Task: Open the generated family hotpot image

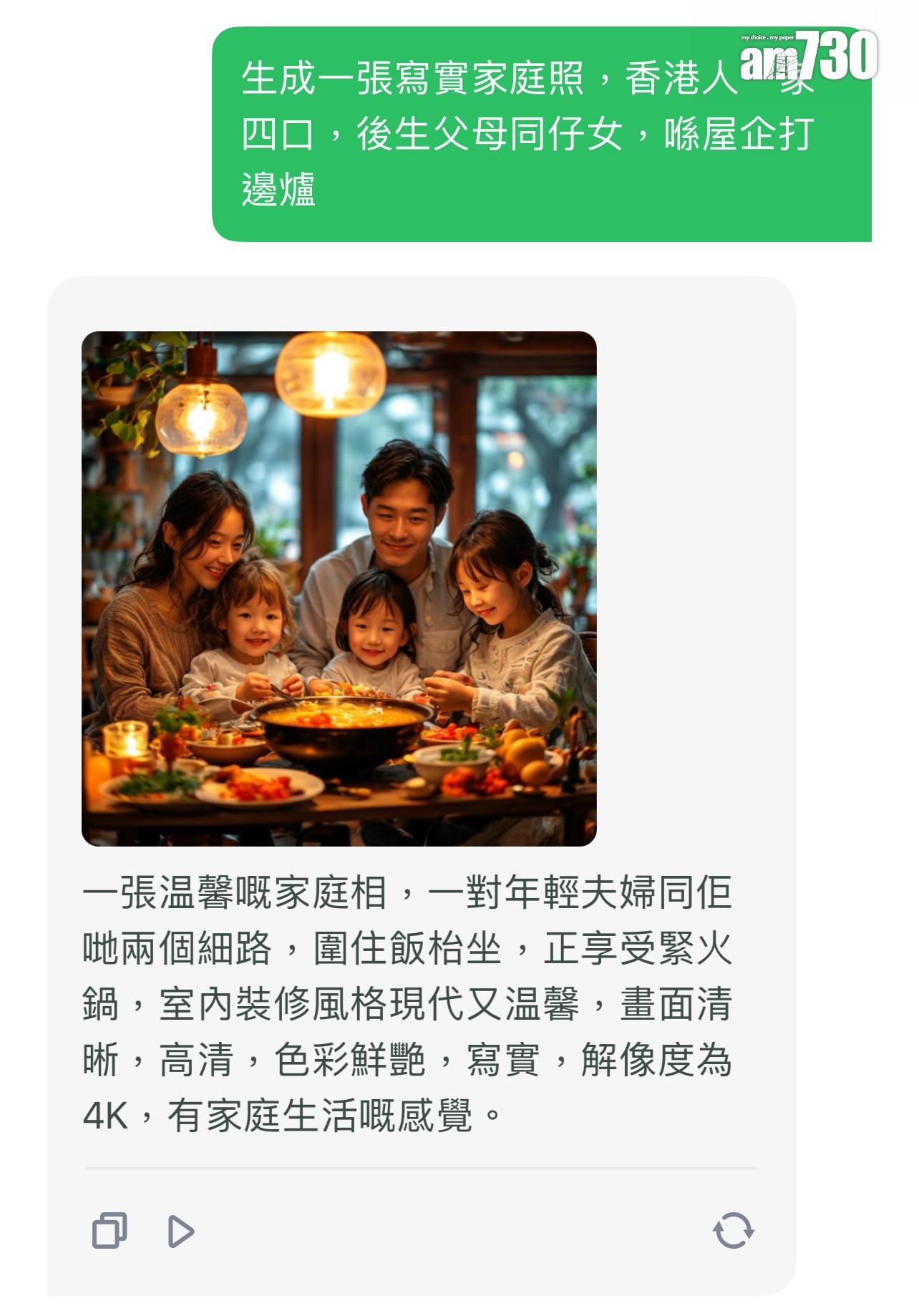Action: 339,588
